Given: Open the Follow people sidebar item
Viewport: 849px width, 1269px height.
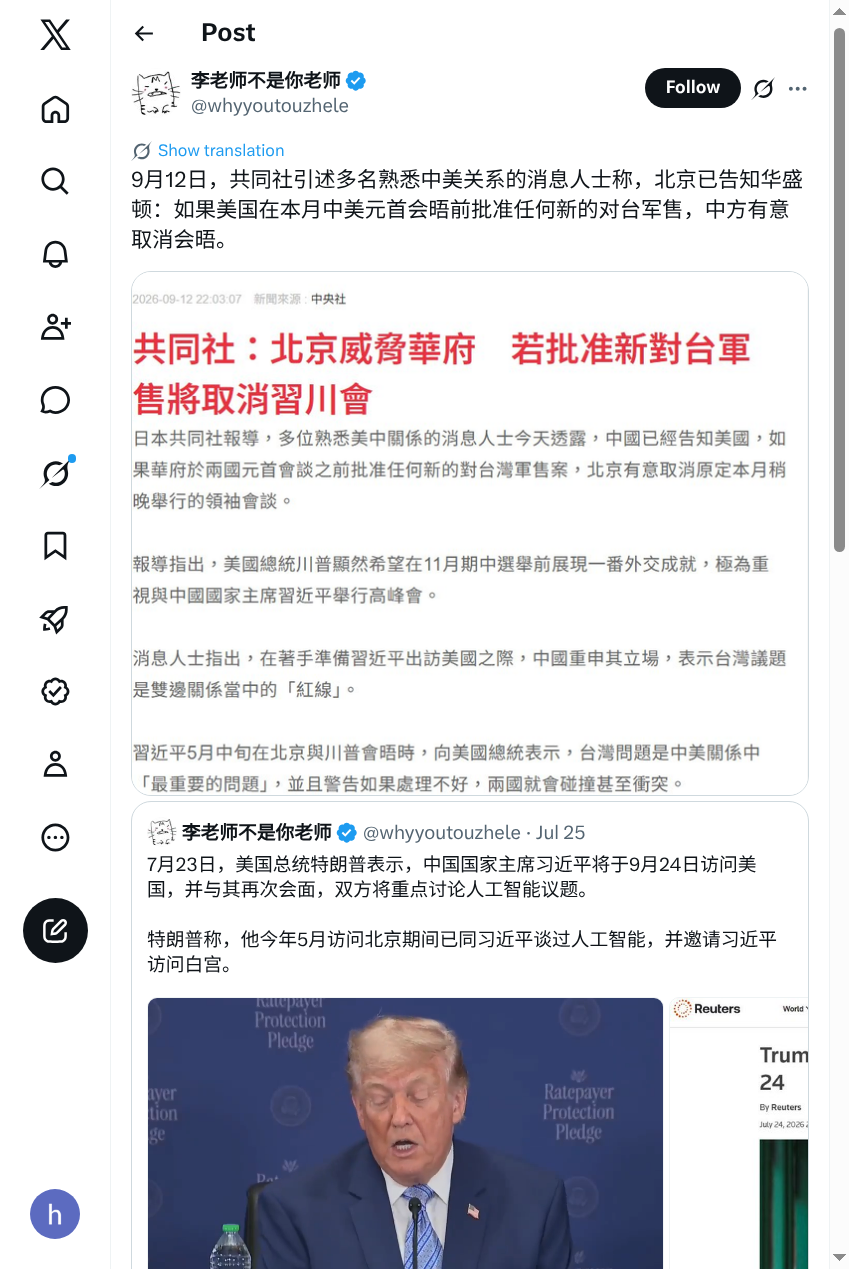Looking at the screenshot, I should tap(55, 326).
